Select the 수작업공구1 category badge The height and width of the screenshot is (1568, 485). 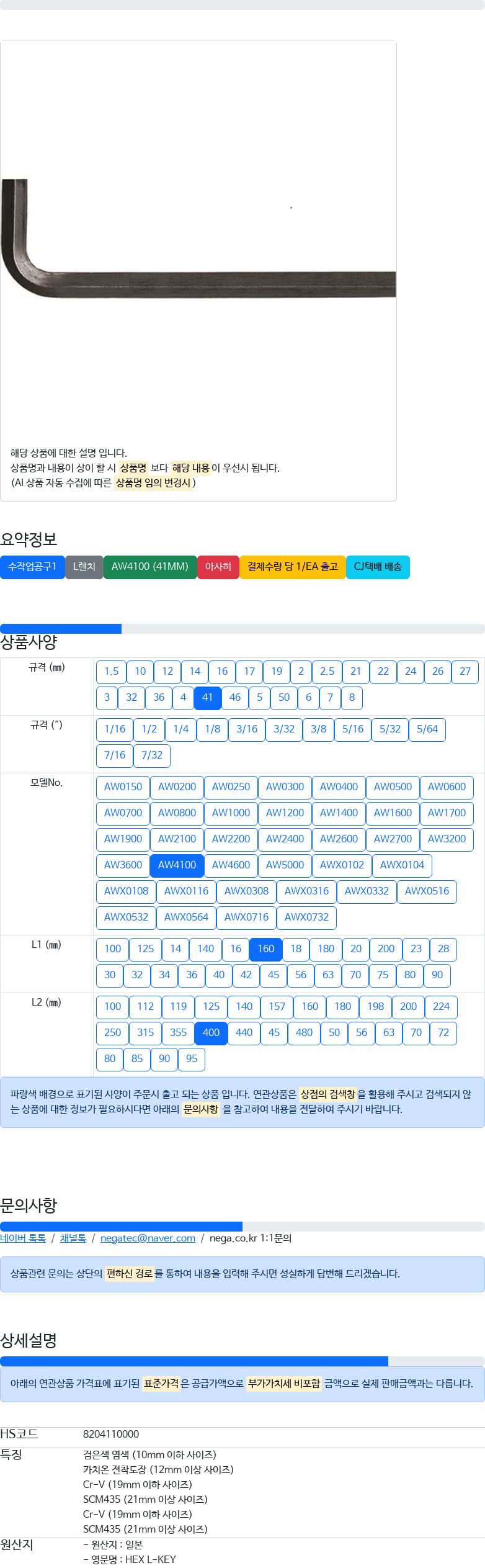coord(32,567)
